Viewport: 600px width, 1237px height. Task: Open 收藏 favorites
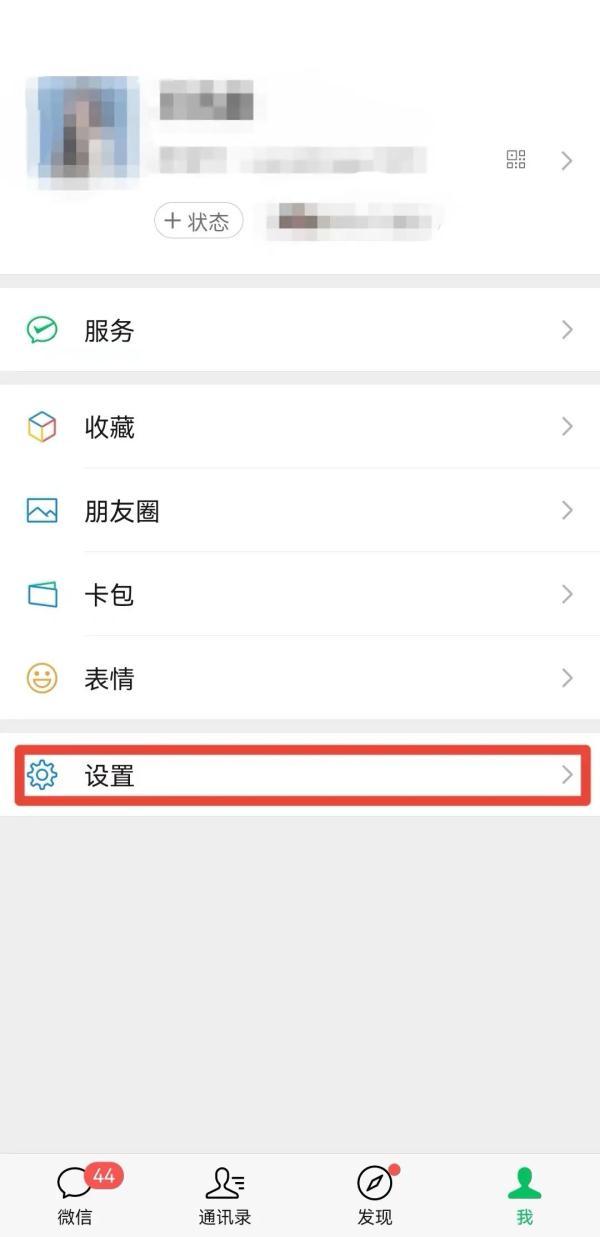pos(300,427)
